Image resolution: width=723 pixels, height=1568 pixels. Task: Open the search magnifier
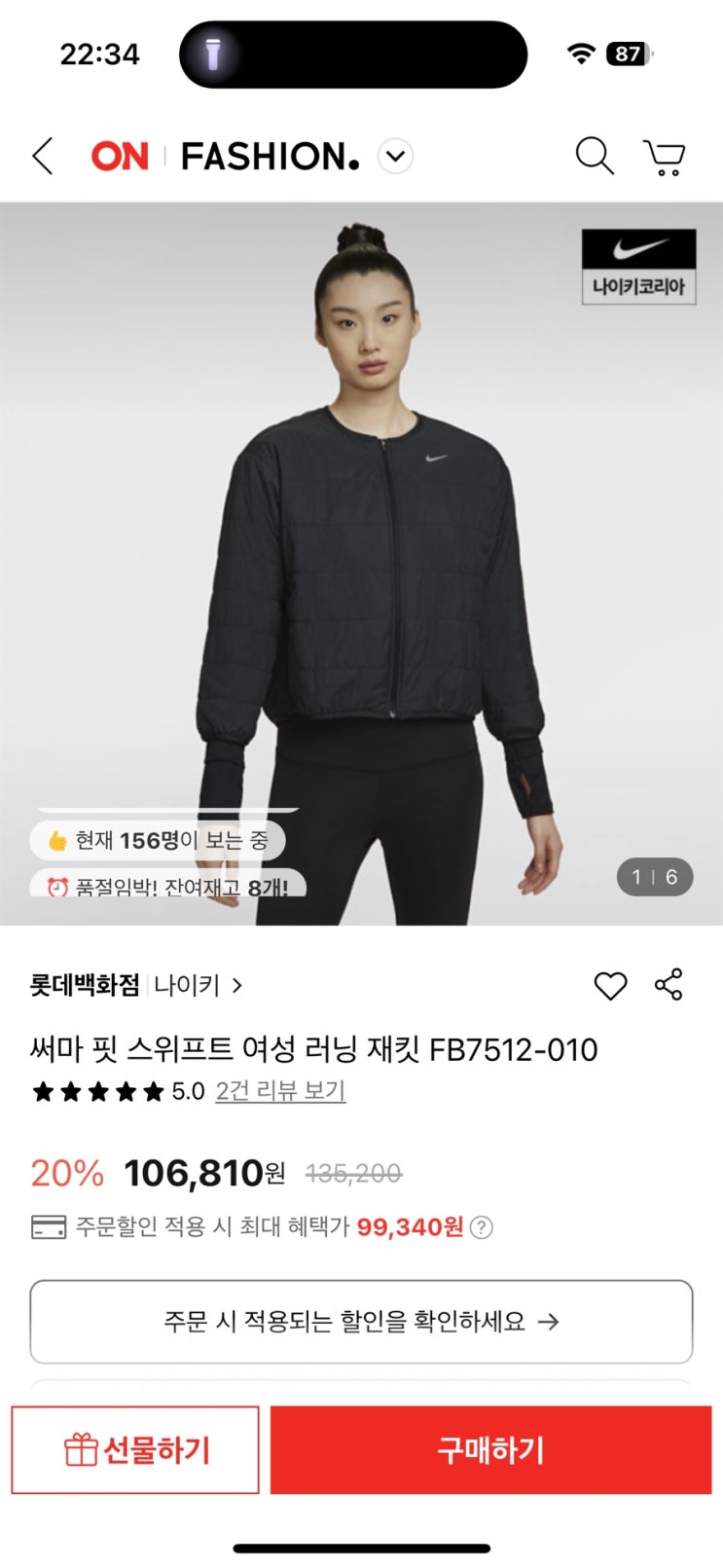(x=594, y=156)
